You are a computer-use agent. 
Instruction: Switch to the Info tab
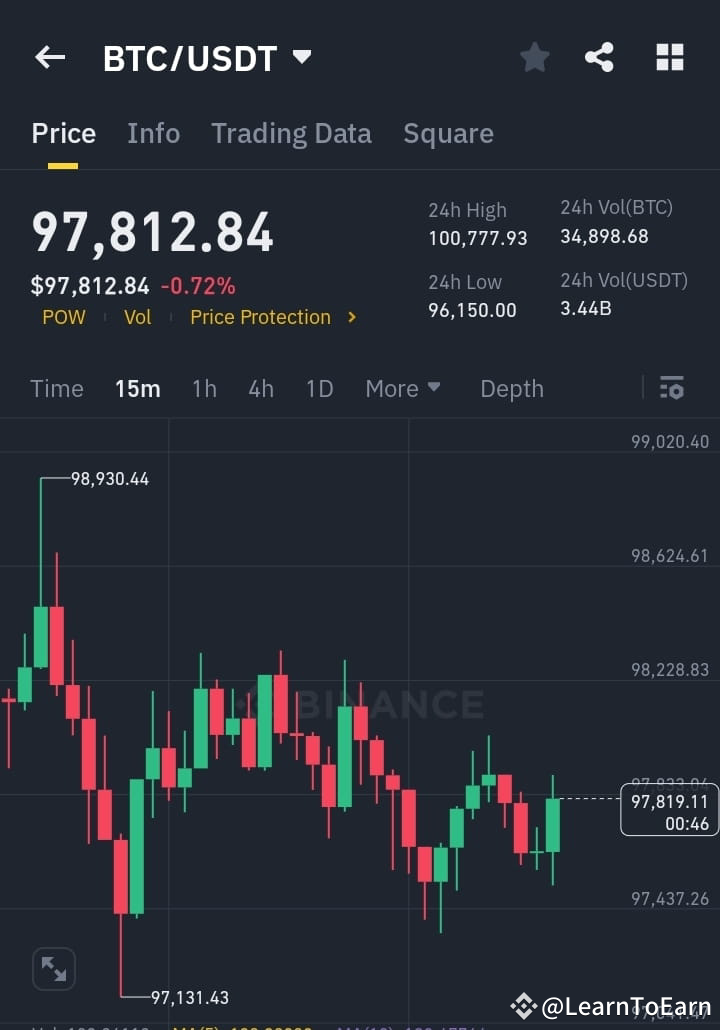153,133
